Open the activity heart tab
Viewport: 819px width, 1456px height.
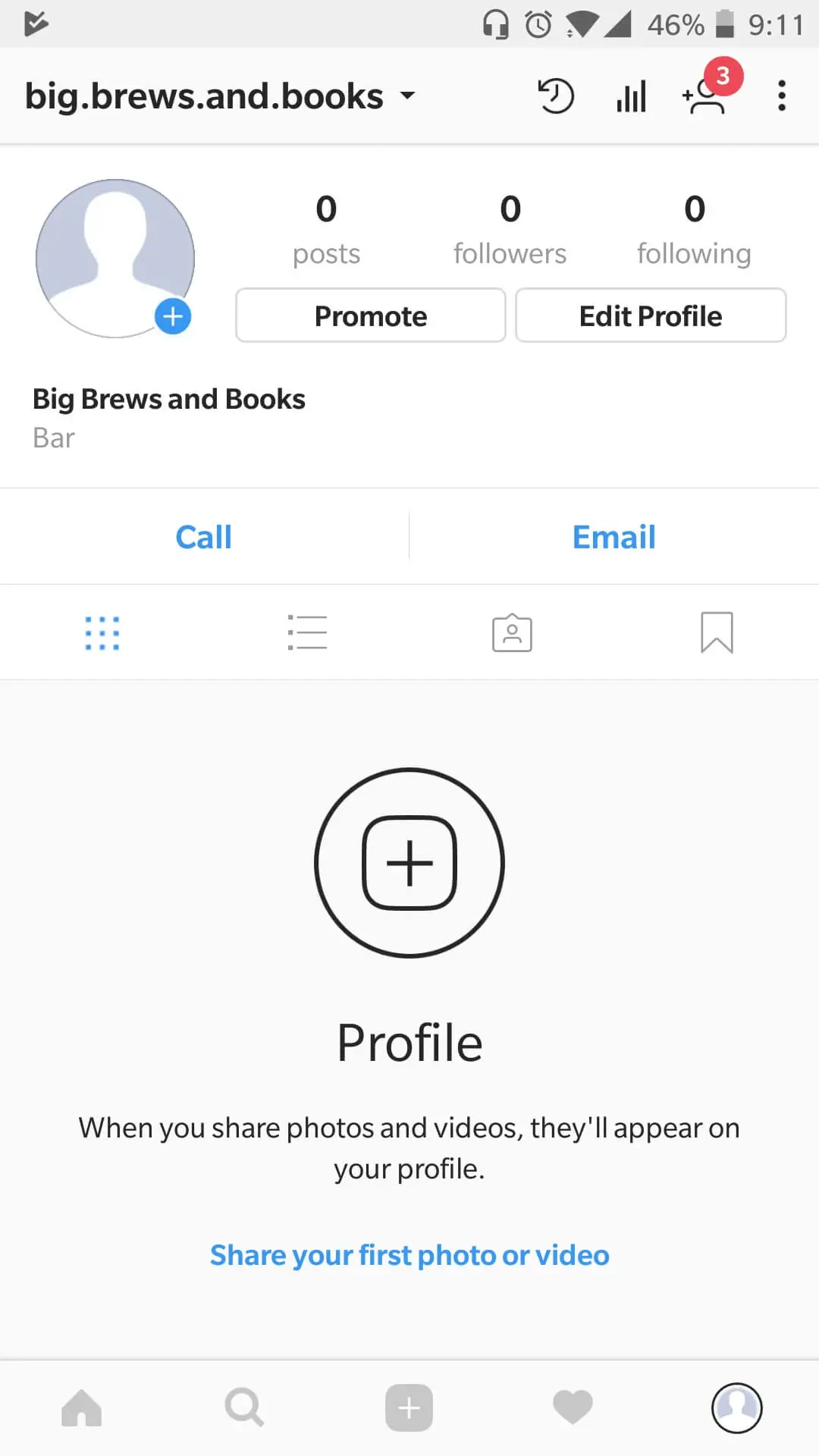[573, 1408]
